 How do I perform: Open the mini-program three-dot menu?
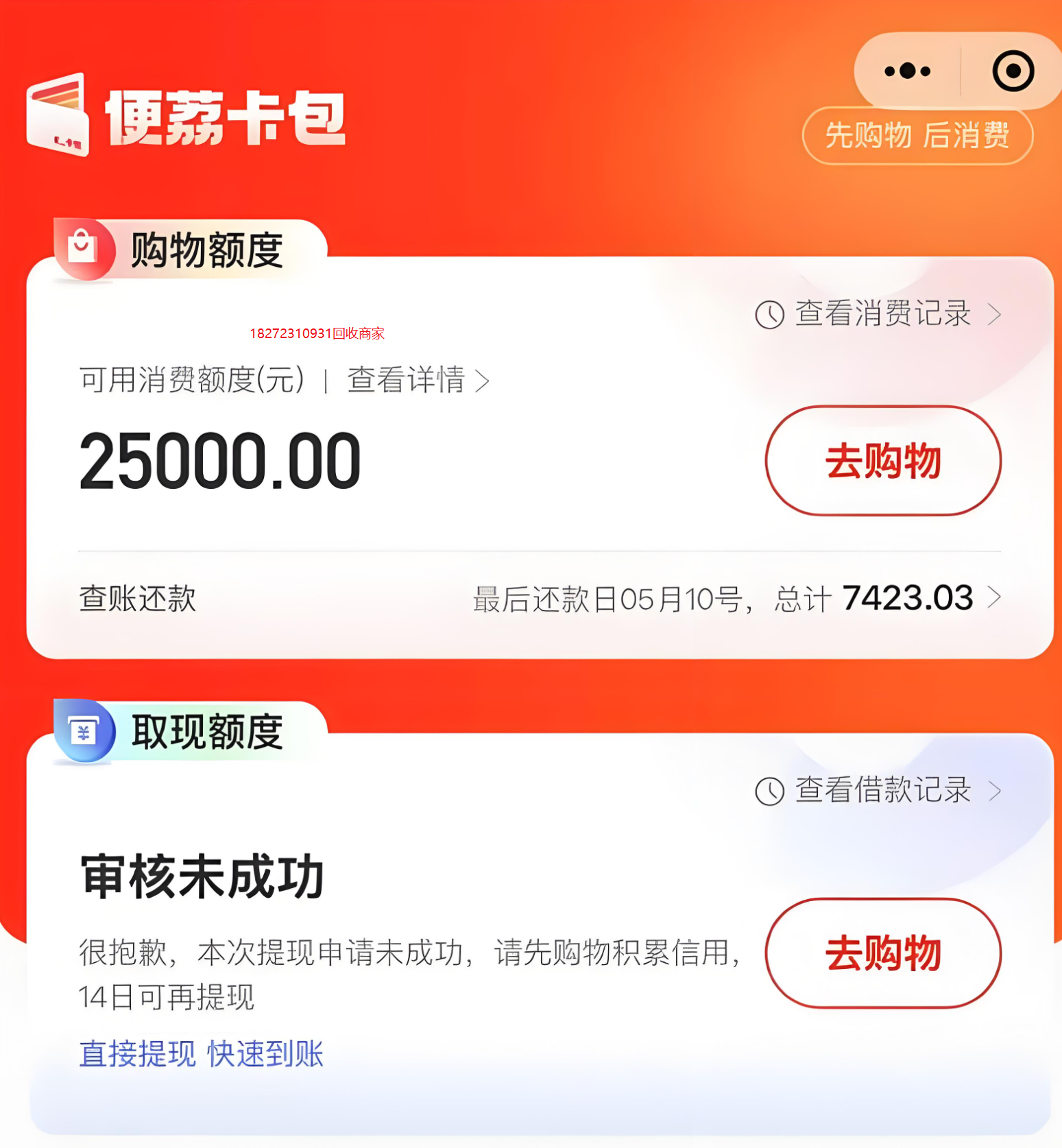point(906,71)
